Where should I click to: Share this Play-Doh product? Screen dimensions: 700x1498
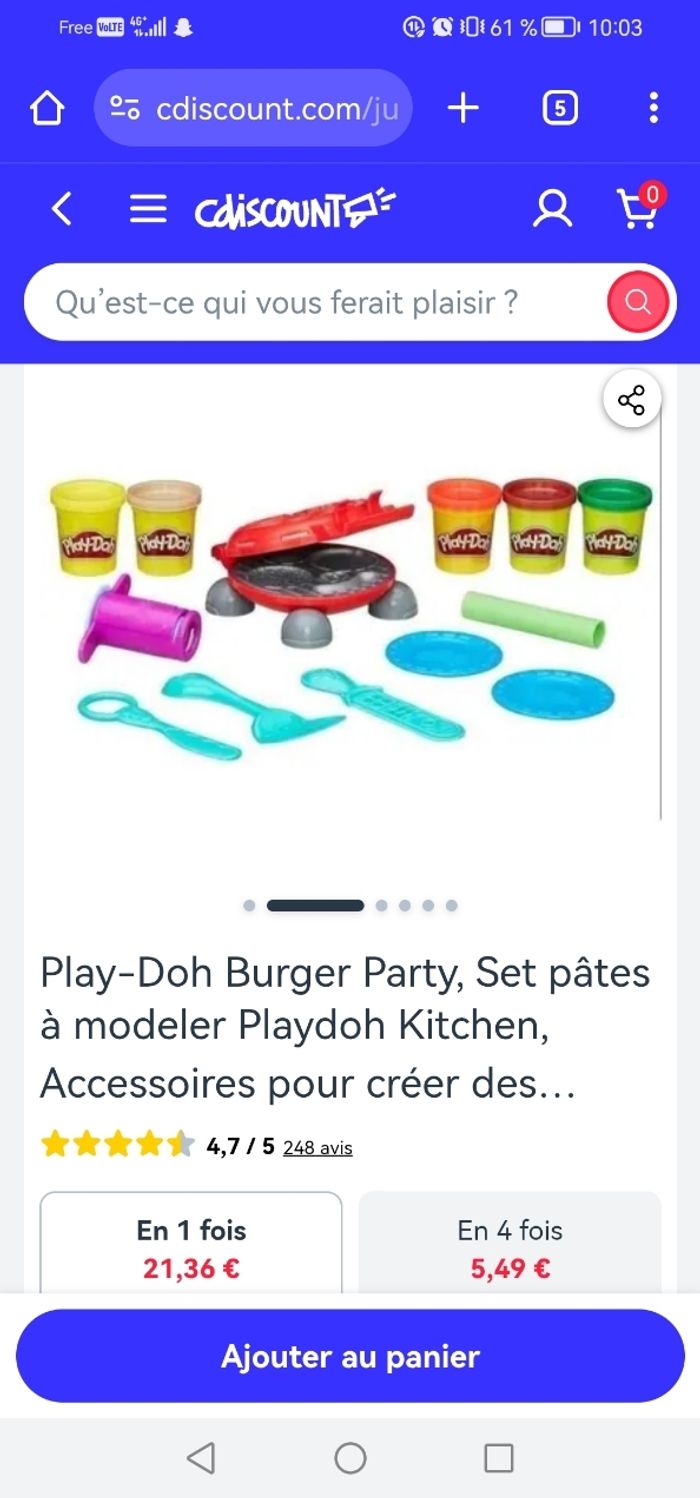coord(631,401)
